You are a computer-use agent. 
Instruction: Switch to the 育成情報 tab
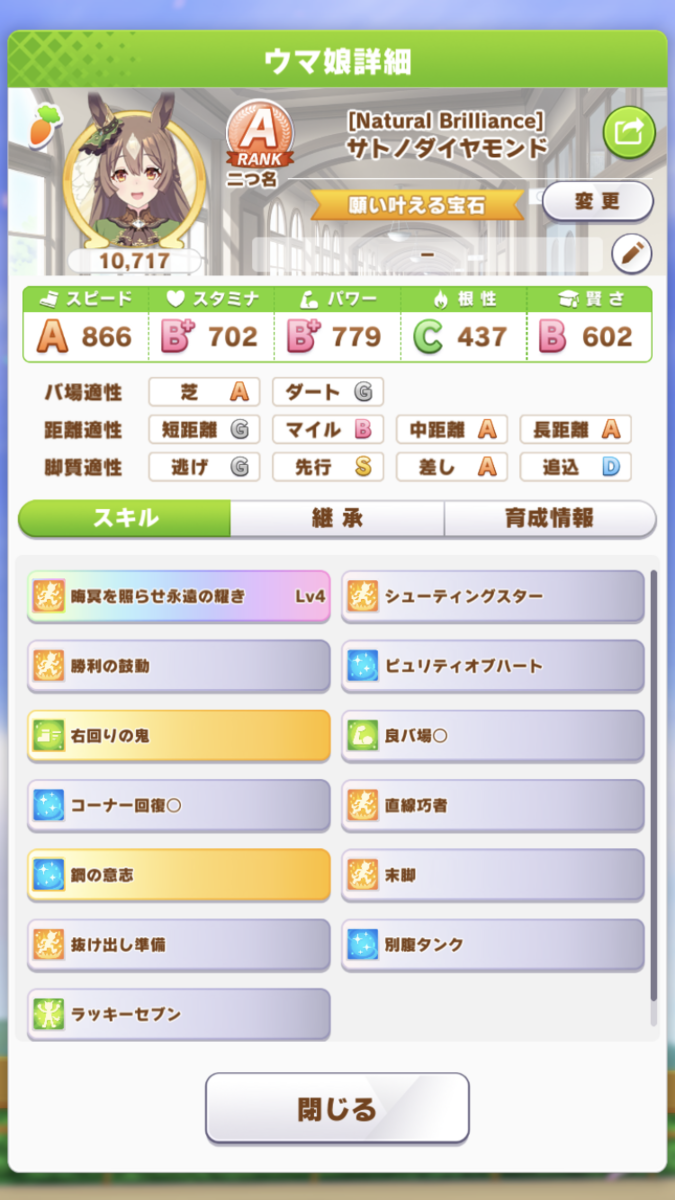[549, 518]
